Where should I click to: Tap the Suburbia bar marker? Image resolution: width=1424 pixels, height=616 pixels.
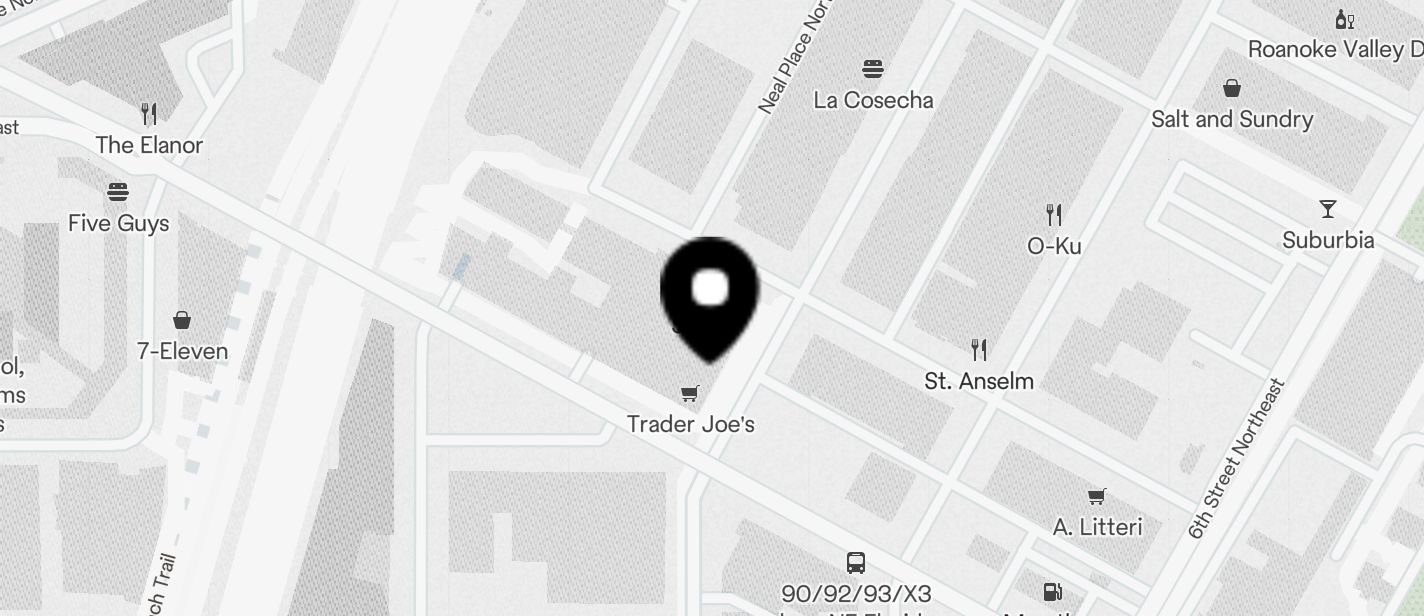click(1328, 209)
